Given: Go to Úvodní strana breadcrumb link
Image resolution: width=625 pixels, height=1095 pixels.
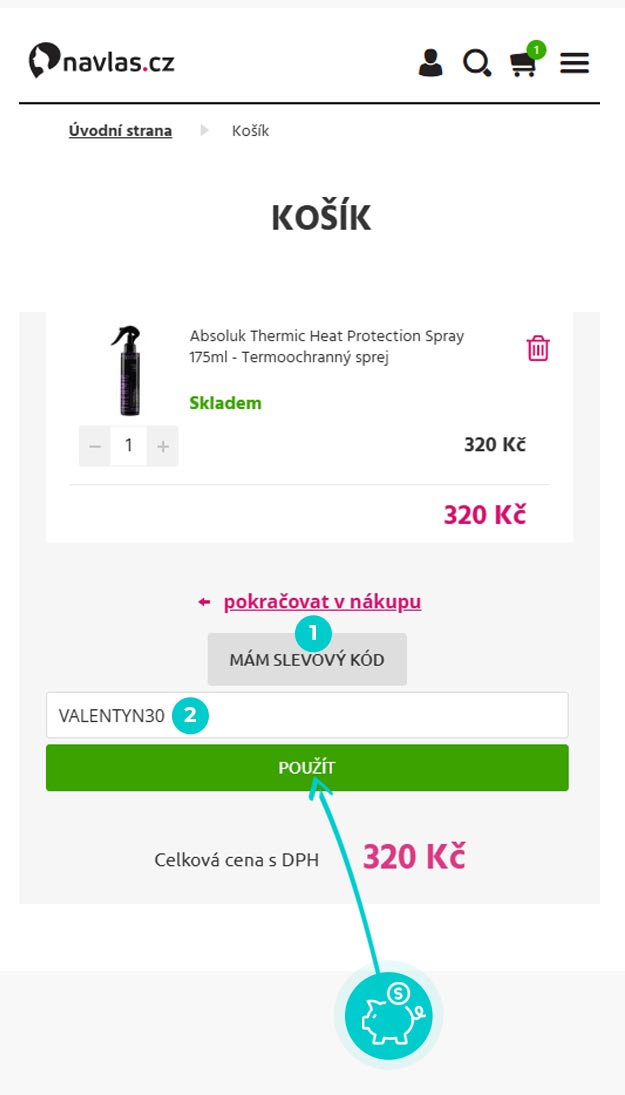Looking at the screenshot, I should [x=120, y=131].
